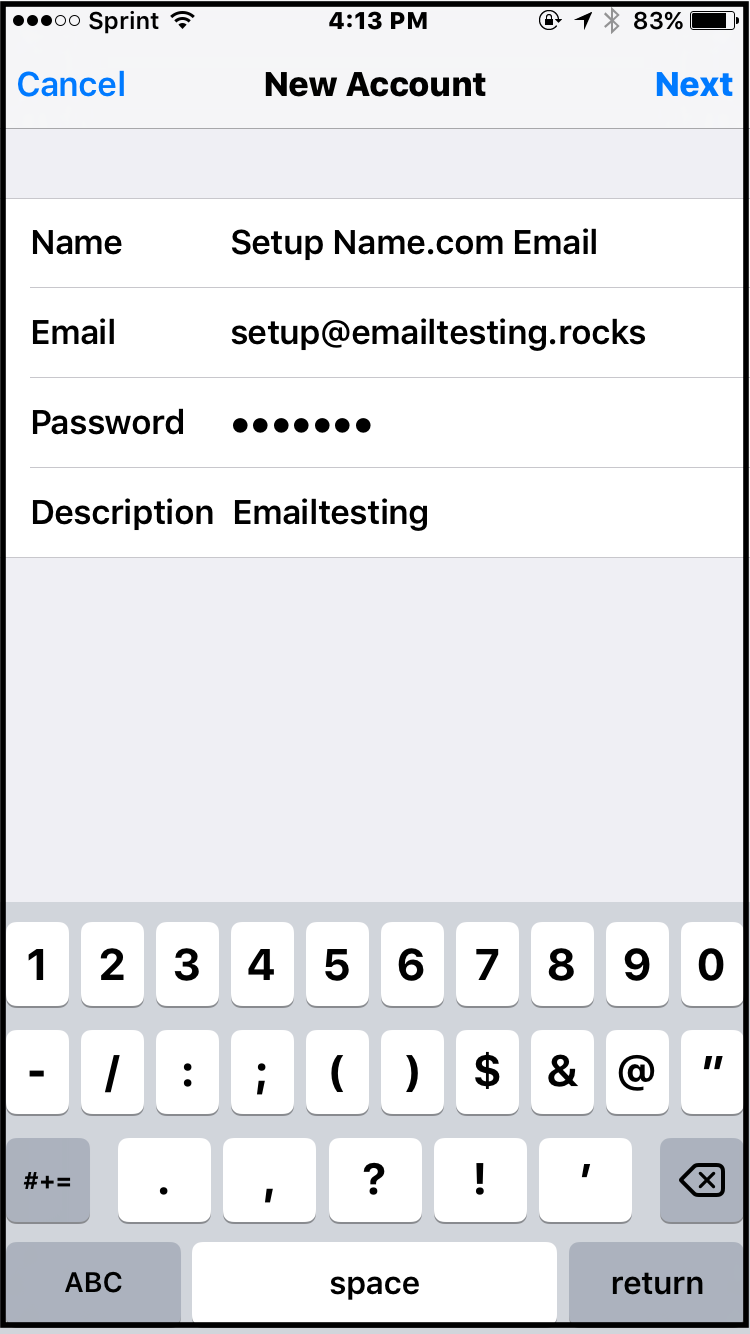Viewport: 750px width, 1334px height.
Task: Tap the @ key
Action: (636, 1072)
